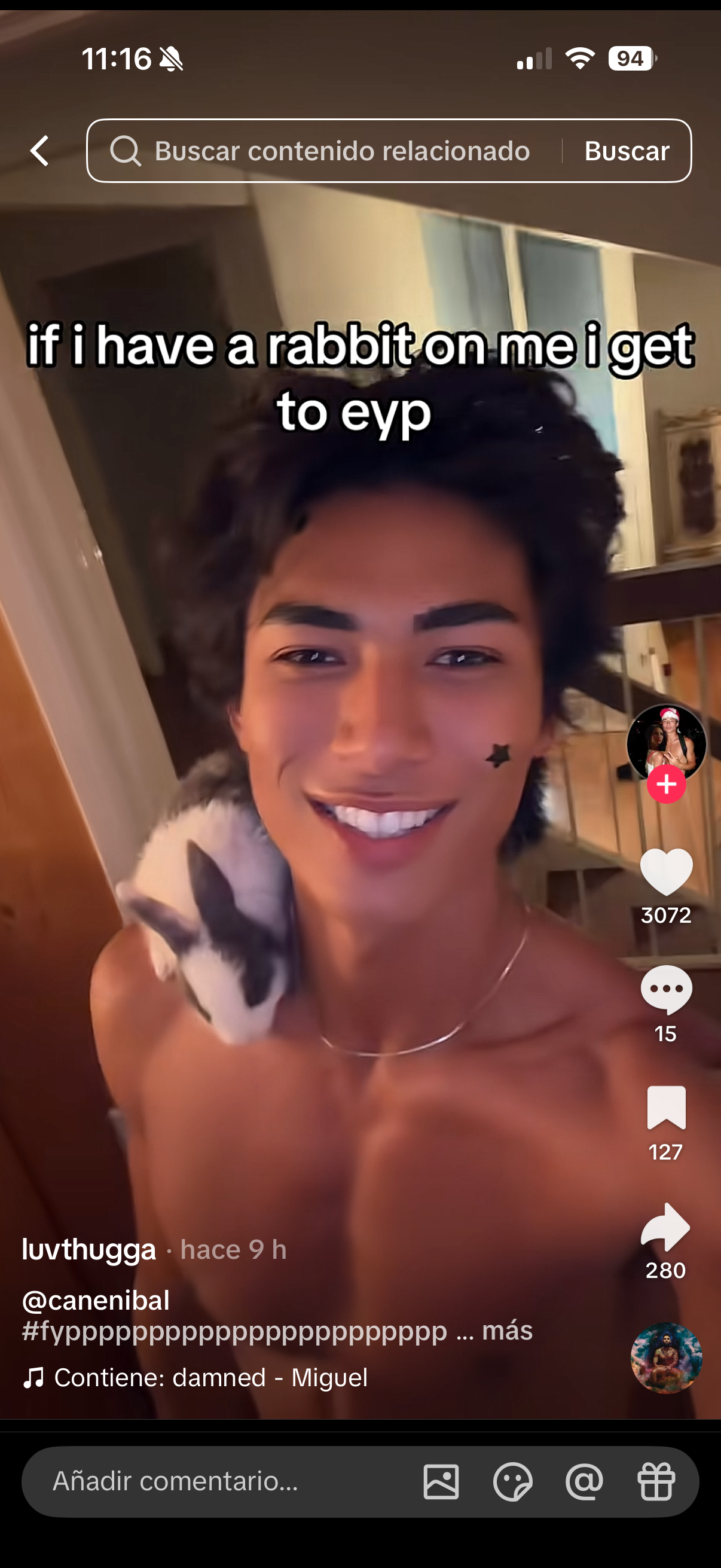Viewport: 721px width, 1568px height.
Task: Follow the creator with the plus button
Action: pyautogui.click(x=666, y=784)
